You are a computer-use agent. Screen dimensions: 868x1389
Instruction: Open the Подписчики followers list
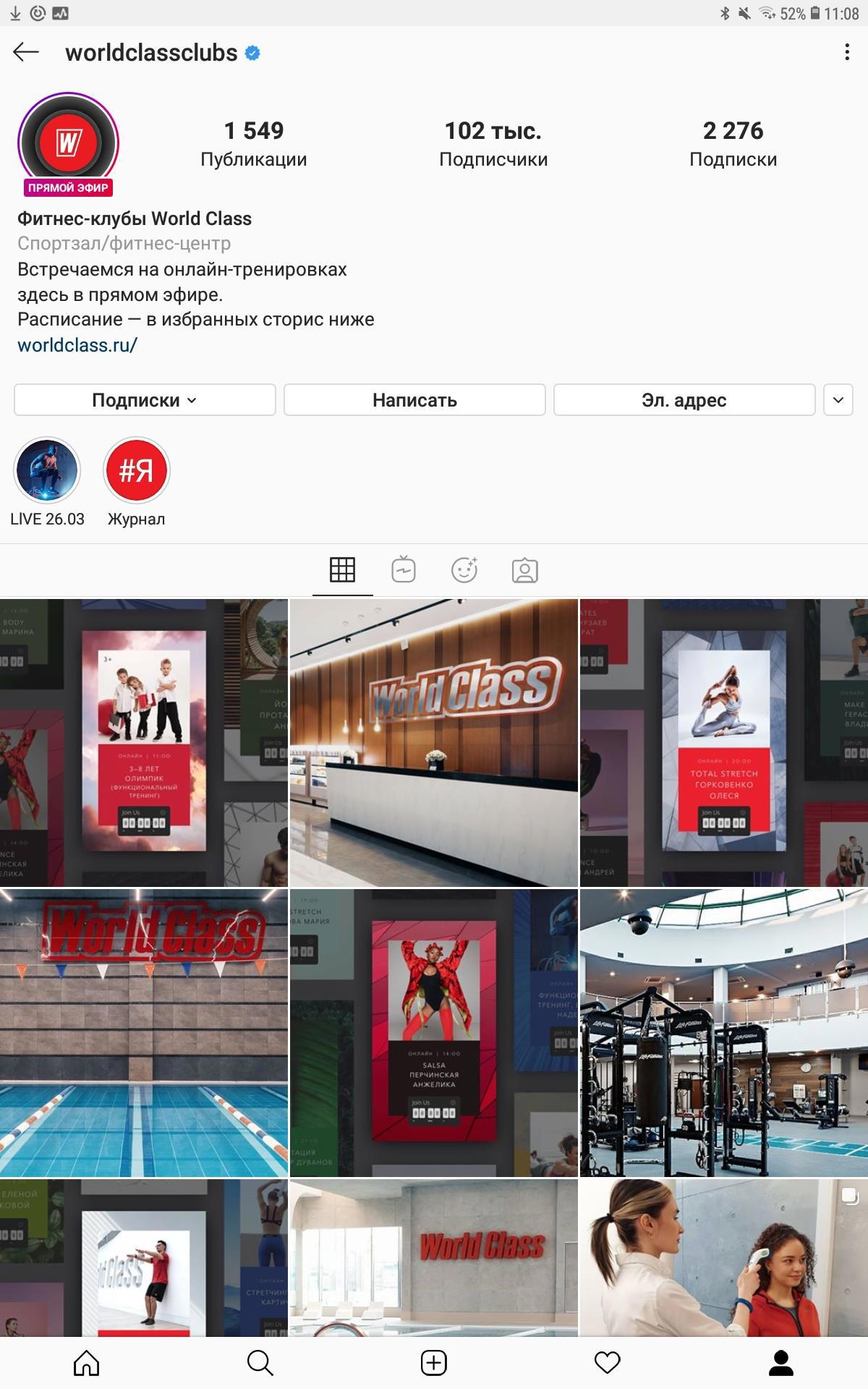pyautogui.click(x=493, y=143)
